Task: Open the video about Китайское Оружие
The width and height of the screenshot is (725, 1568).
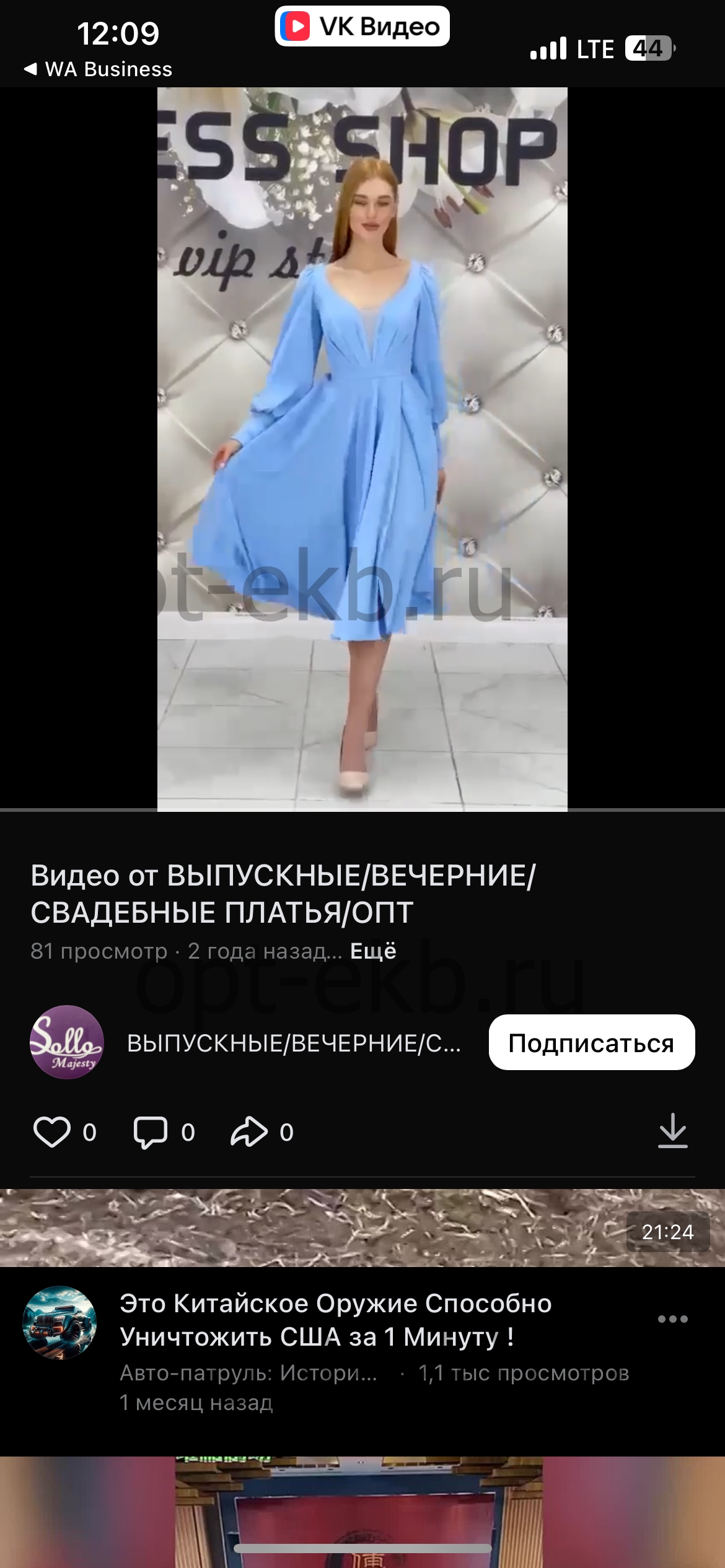Action: pos(335,1320)
